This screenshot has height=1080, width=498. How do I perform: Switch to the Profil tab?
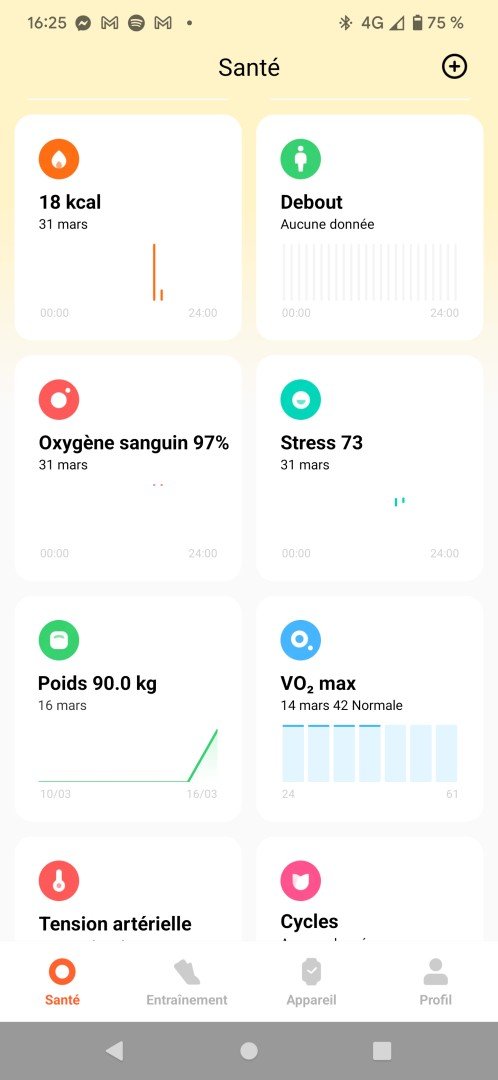[435, 982]
